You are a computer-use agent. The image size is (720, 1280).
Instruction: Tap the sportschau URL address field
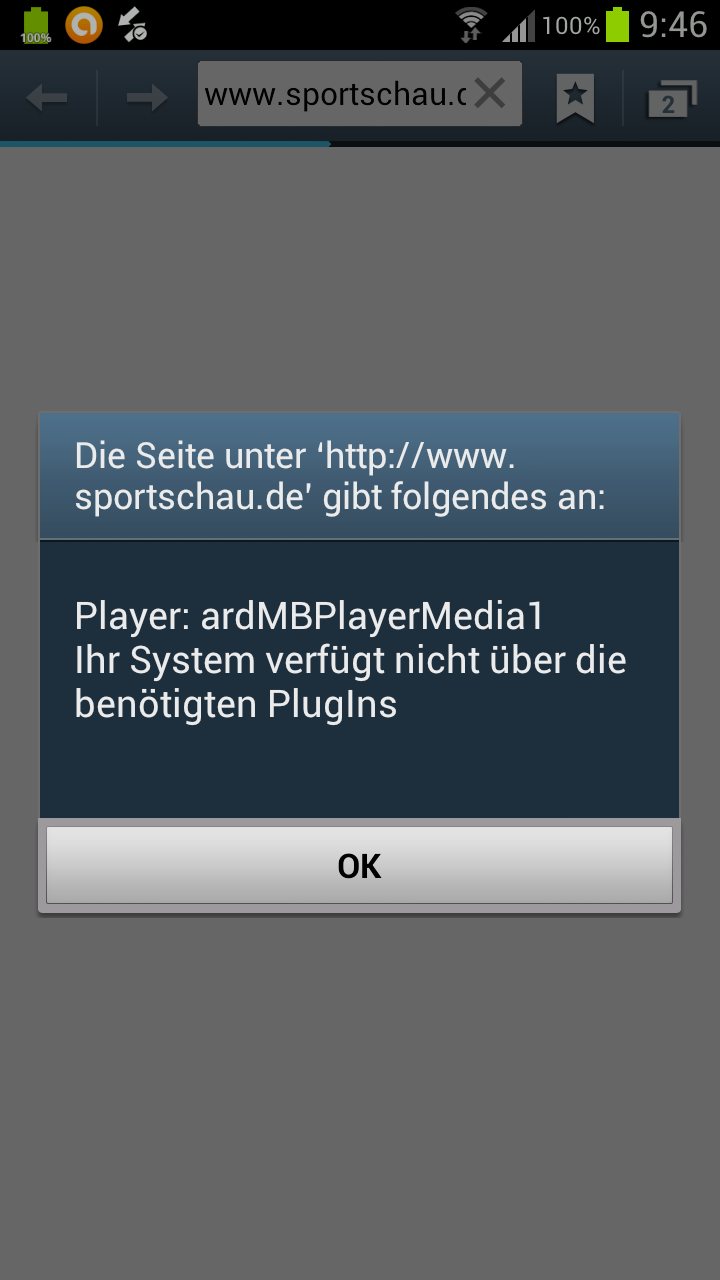point(335,94)
